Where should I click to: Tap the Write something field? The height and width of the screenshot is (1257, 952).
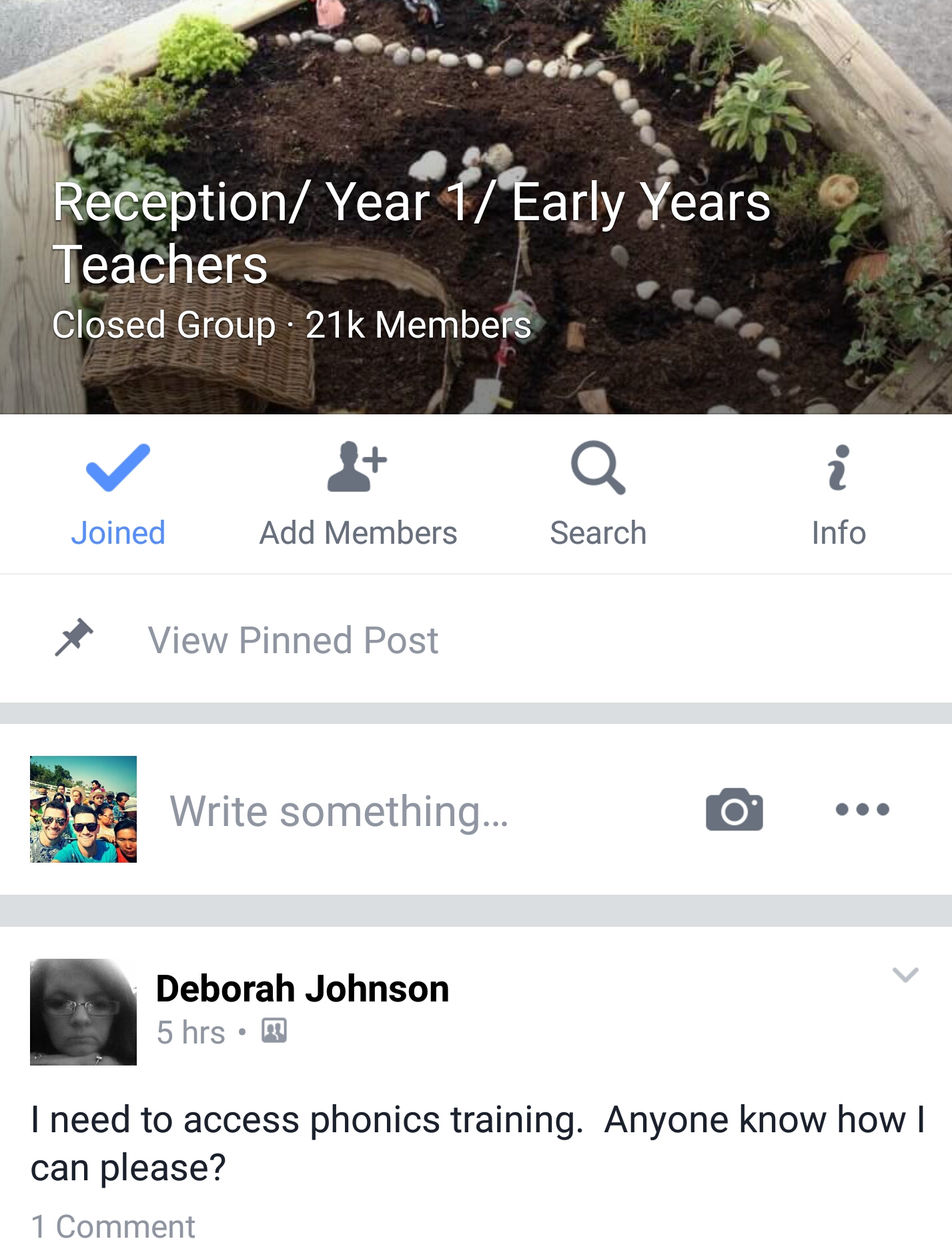point(400,811)
